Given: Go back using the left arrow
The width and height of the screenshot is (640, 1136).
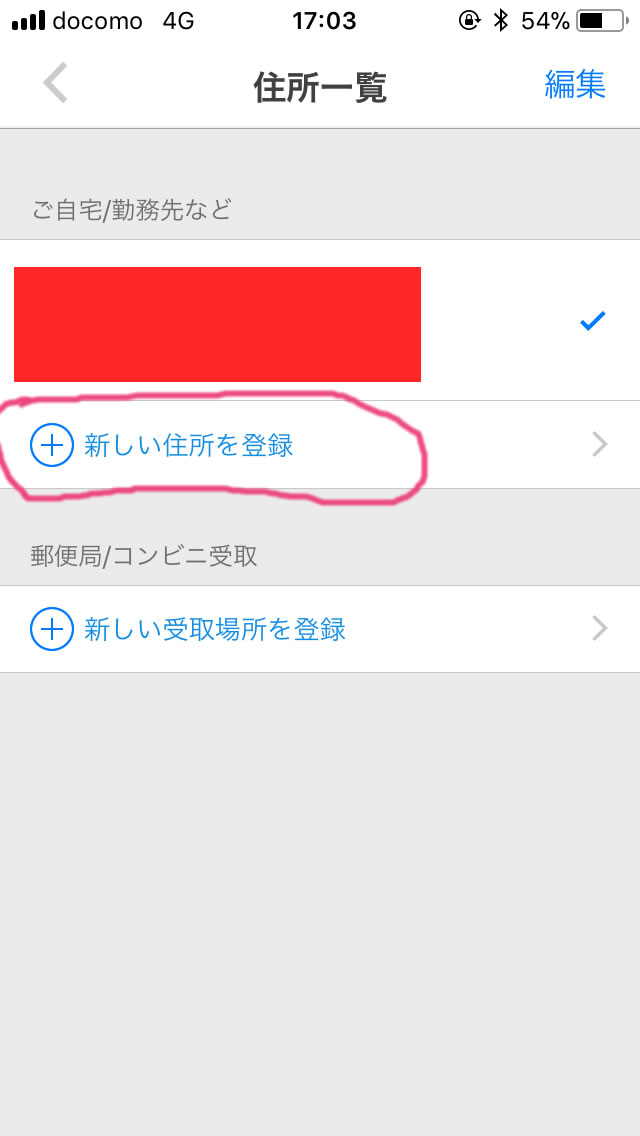Looking at the screenshot, I should (55, 83).
